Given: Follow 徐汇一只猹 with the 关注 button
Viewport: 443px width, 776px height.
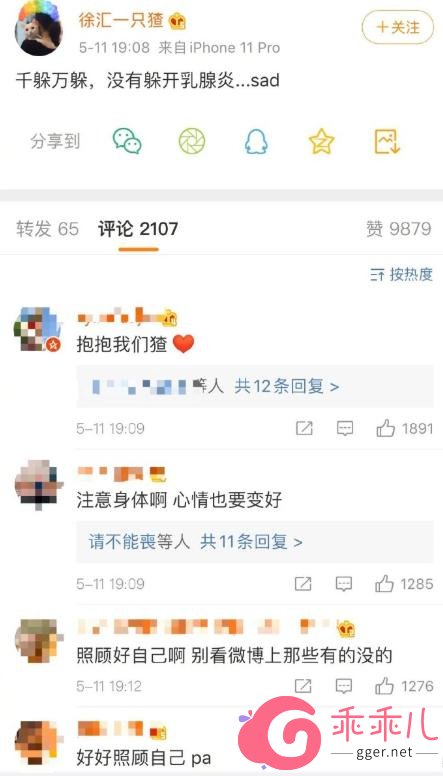Looking at the screenshot, I should pyautogui.click(x=397, y=27).
